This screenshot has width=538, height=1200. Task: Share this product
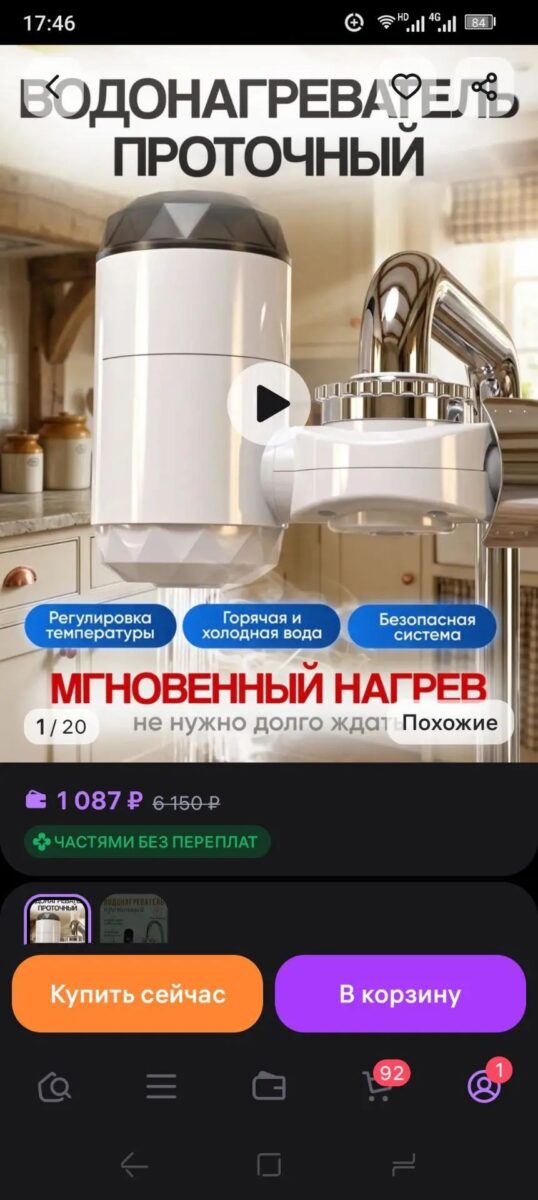point(484,87)
